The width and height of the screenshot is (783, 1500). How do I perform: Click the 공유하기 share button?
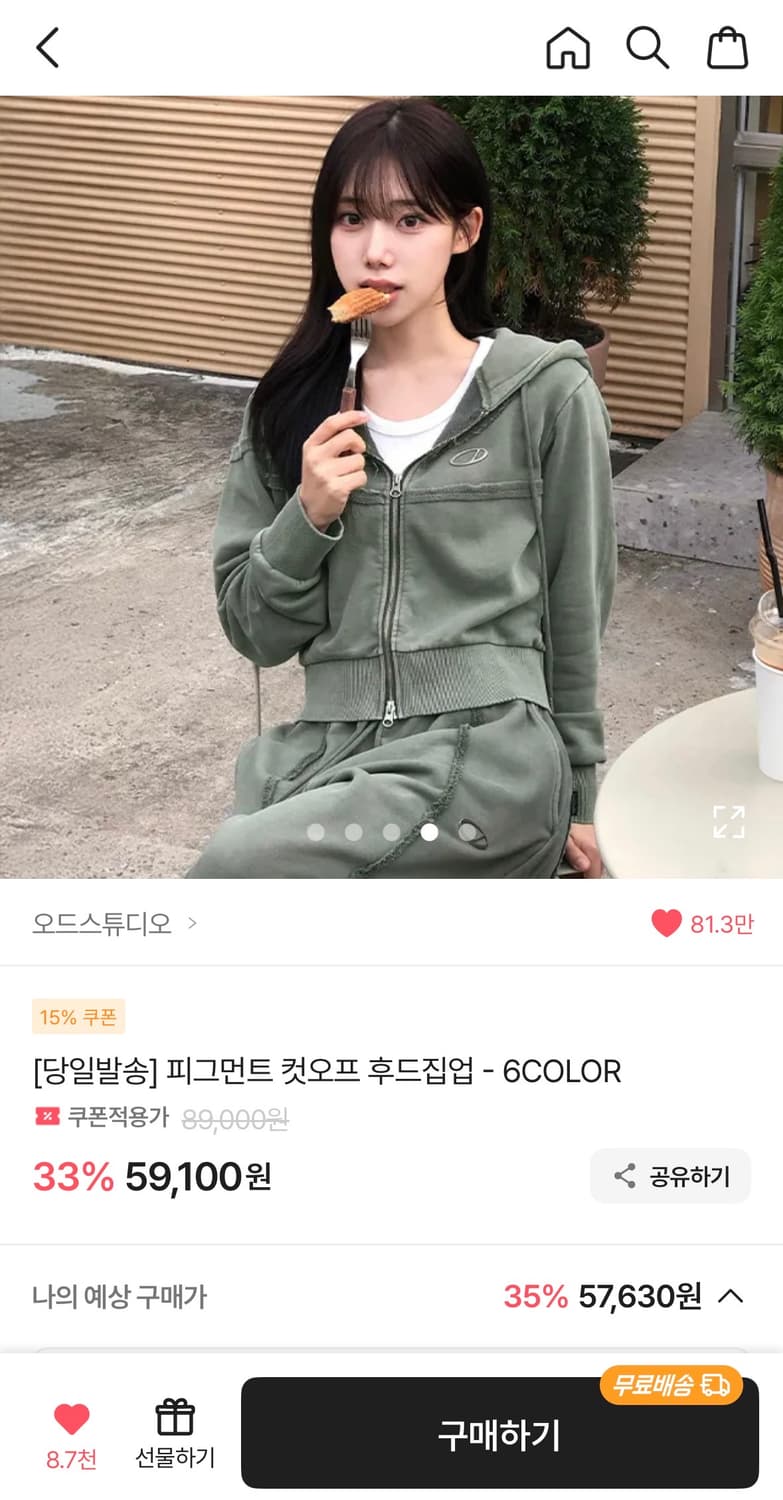tap(670, 1176)
